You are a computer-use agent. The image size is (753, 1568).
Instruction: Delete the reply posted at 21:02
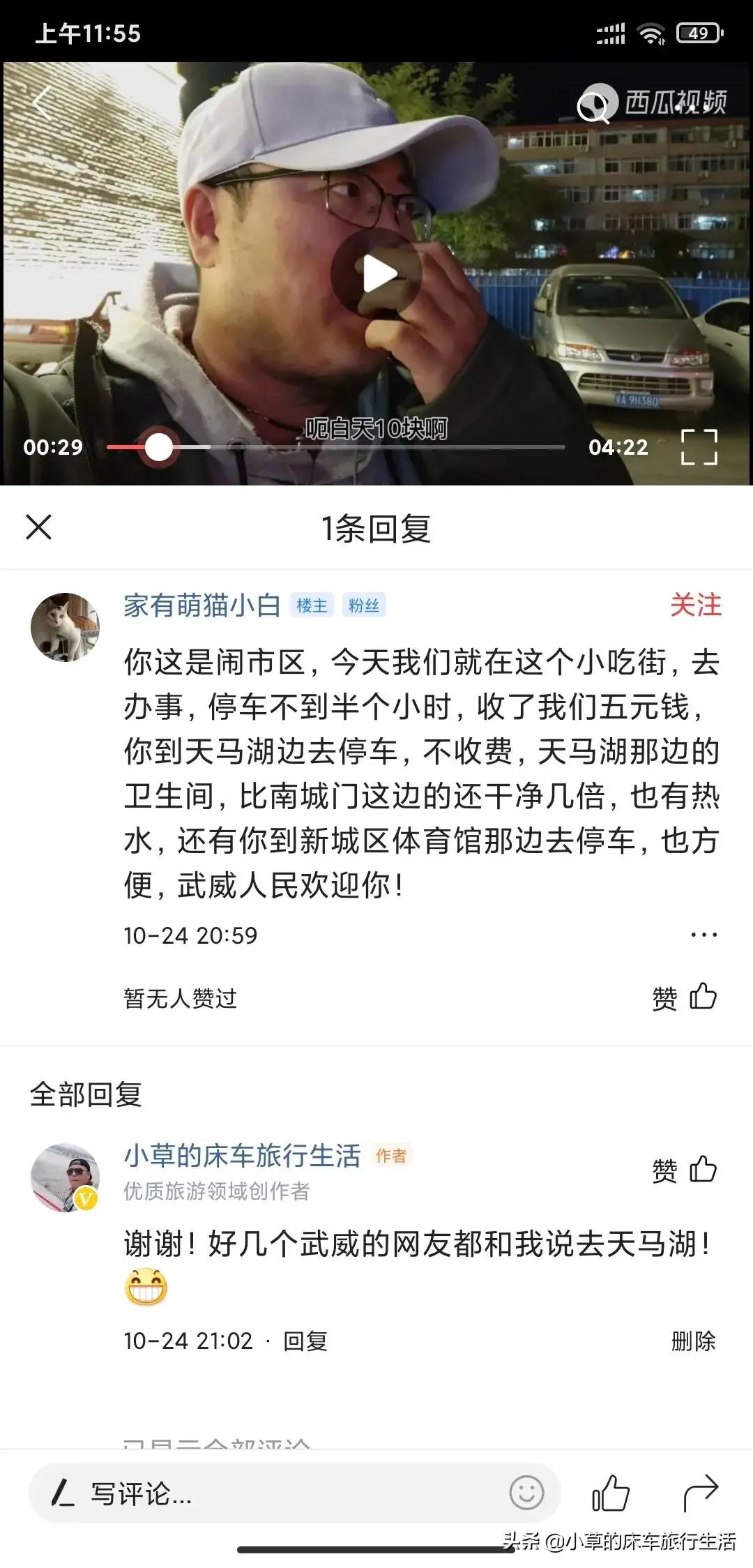point(693,1341)
